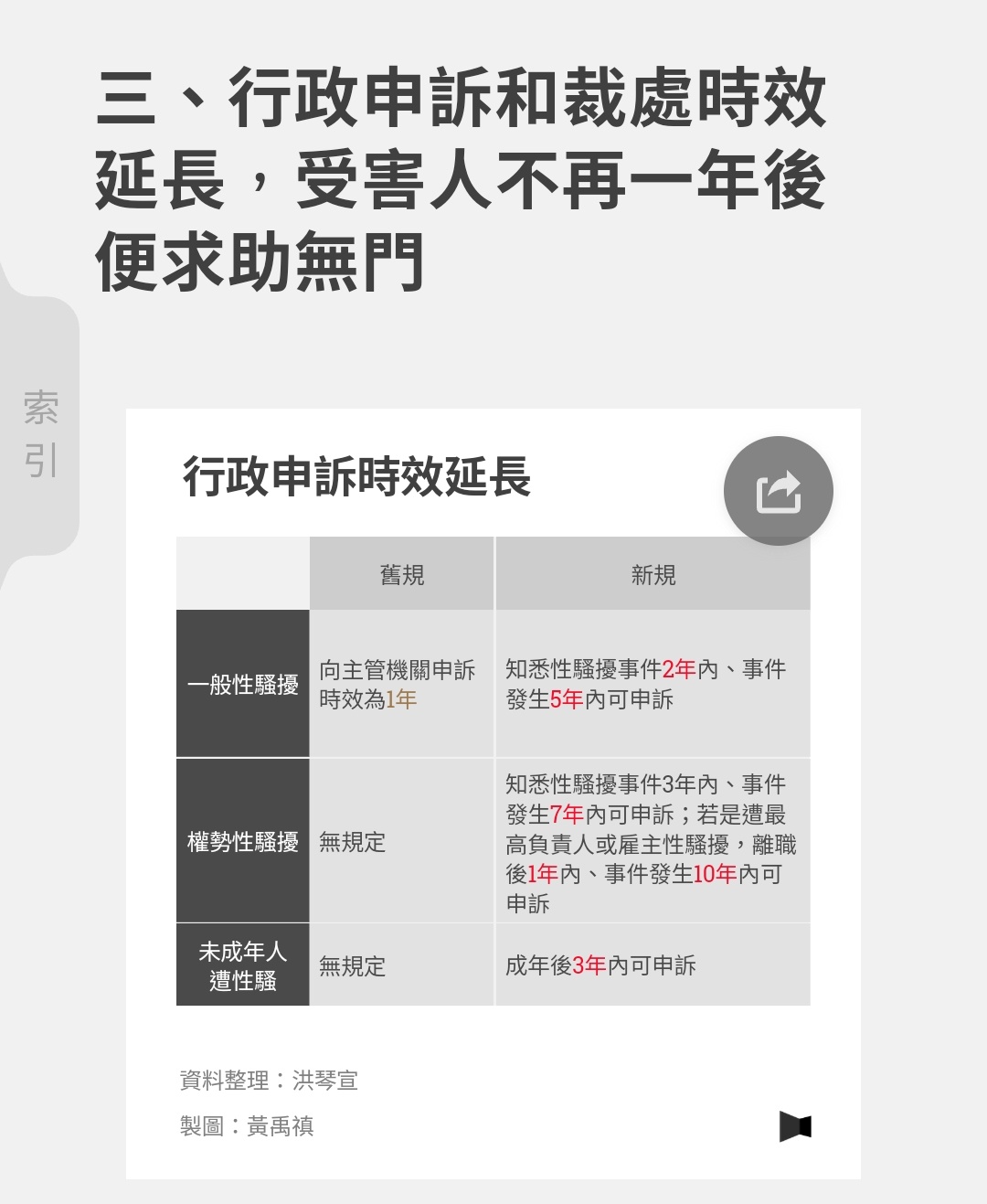987x1204 pixels.
Task: Open the 索引 index side tab
Action: [x=40, y=432]
